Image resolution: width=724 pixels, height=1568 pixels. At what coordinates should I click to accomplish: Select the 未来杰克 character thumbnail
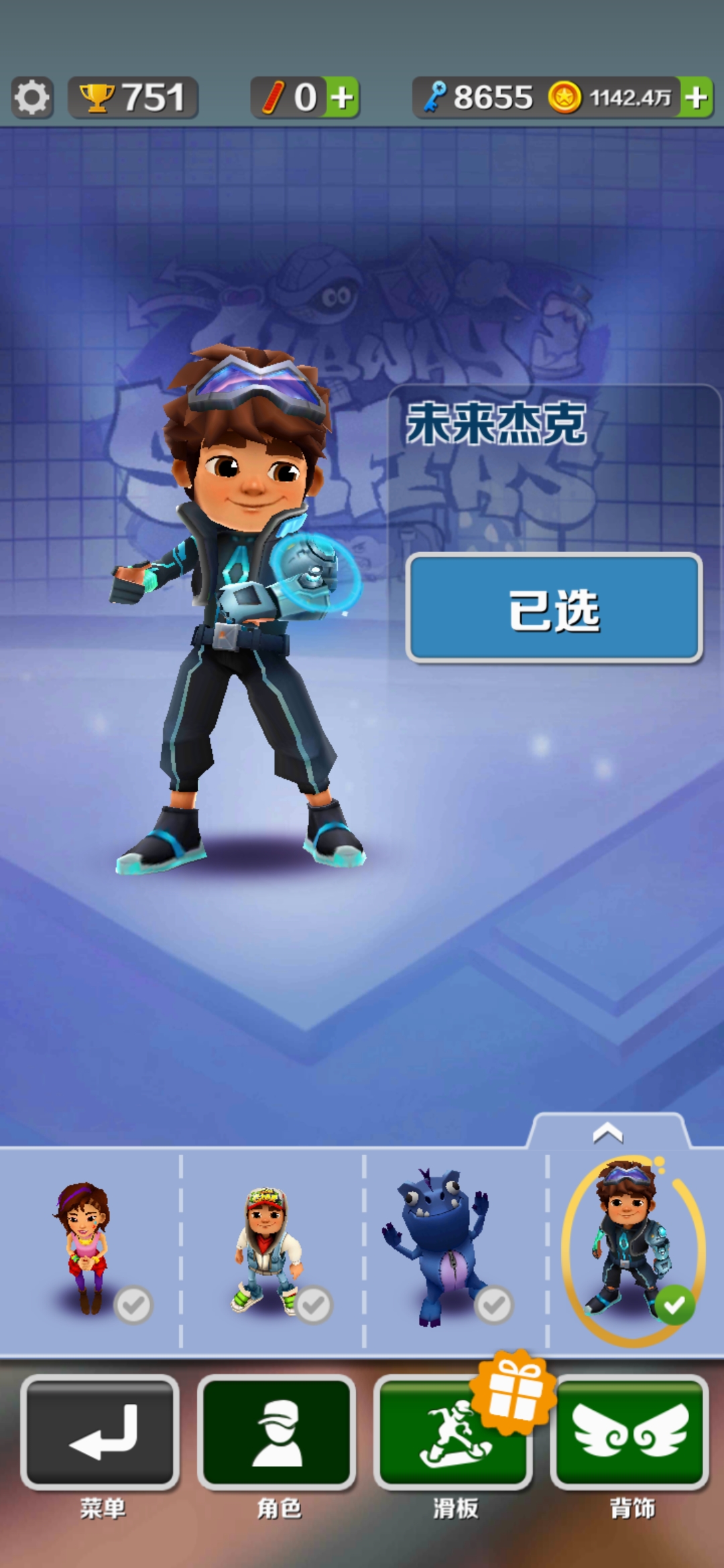[633, 1250]
